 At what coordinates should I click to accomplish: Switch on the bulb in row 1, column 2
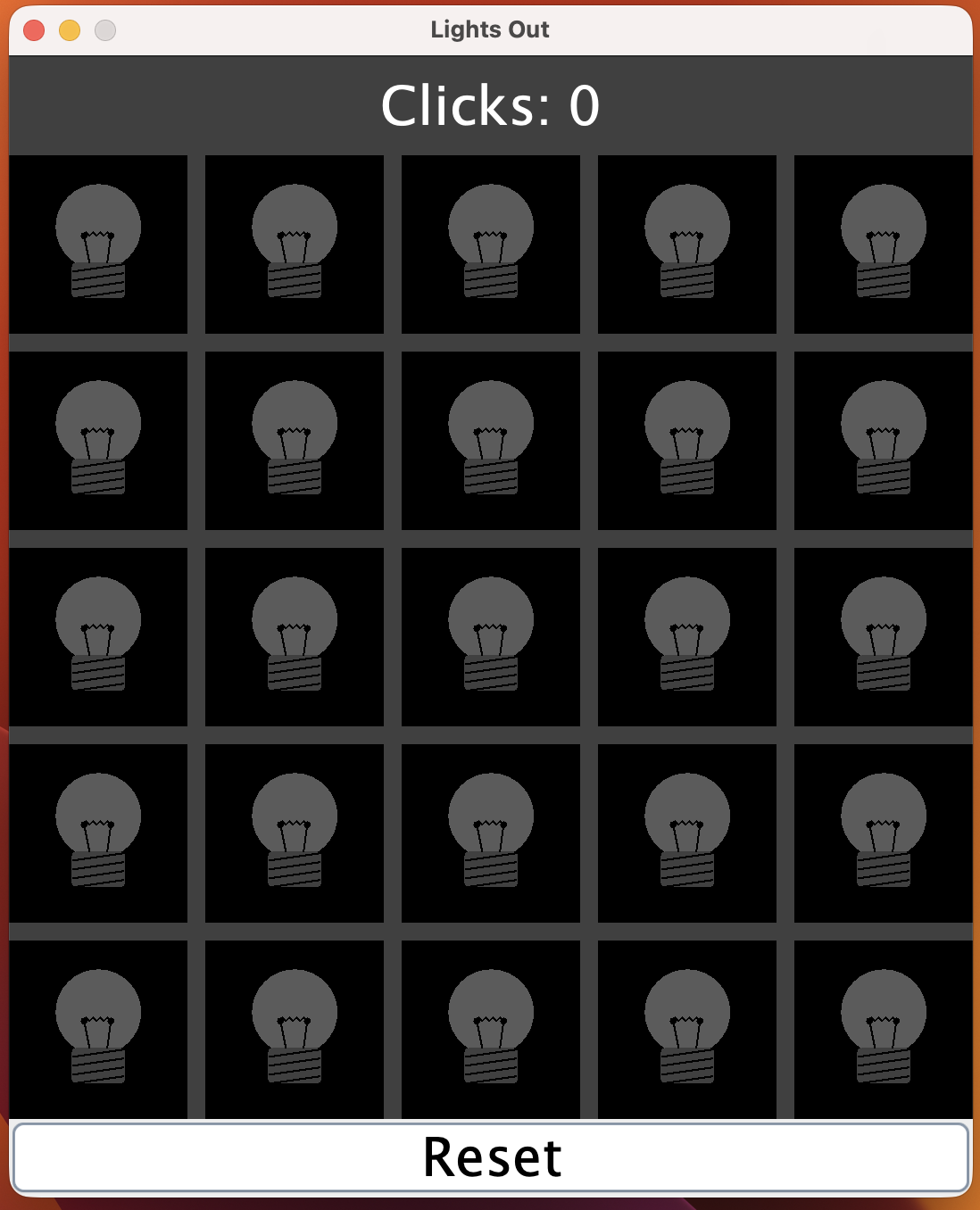click(295, 244)
